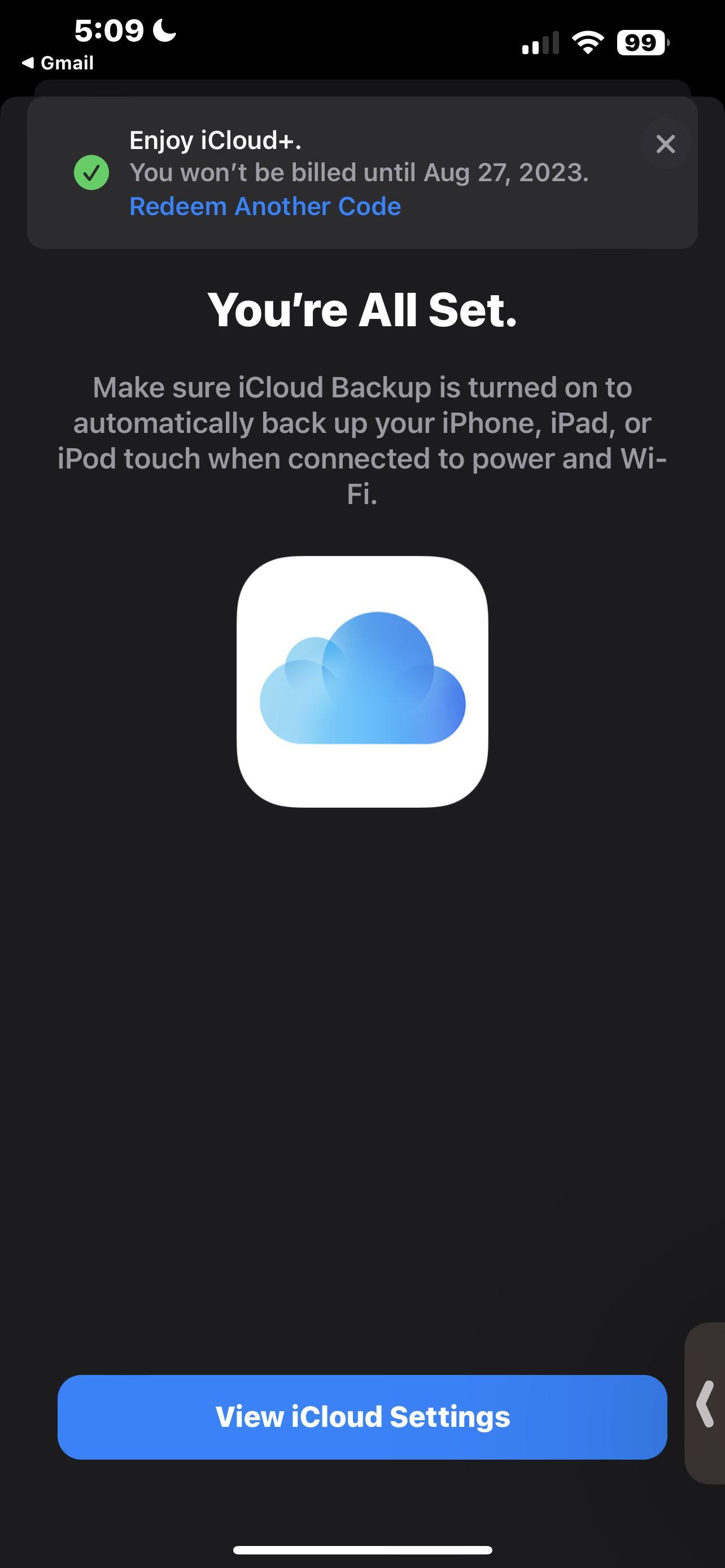This screenshot has width=725, height=1568.
Task: Dismiss the Enjoy iCloud+ banner
Action: (x=665, y=144)
